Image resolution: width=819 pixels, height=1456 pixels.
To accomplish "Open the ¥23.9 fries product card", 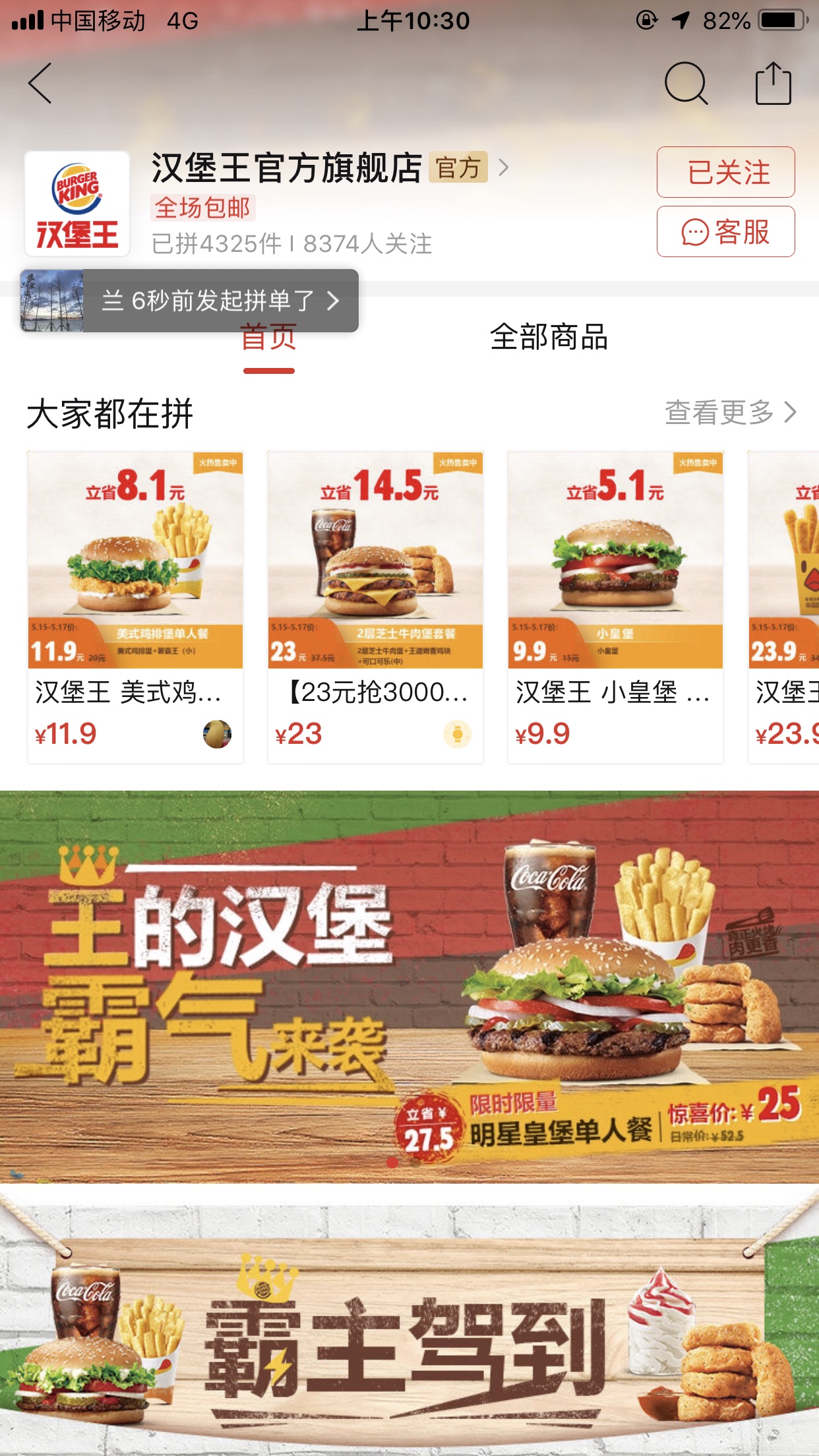I will (x=785, y=607).
